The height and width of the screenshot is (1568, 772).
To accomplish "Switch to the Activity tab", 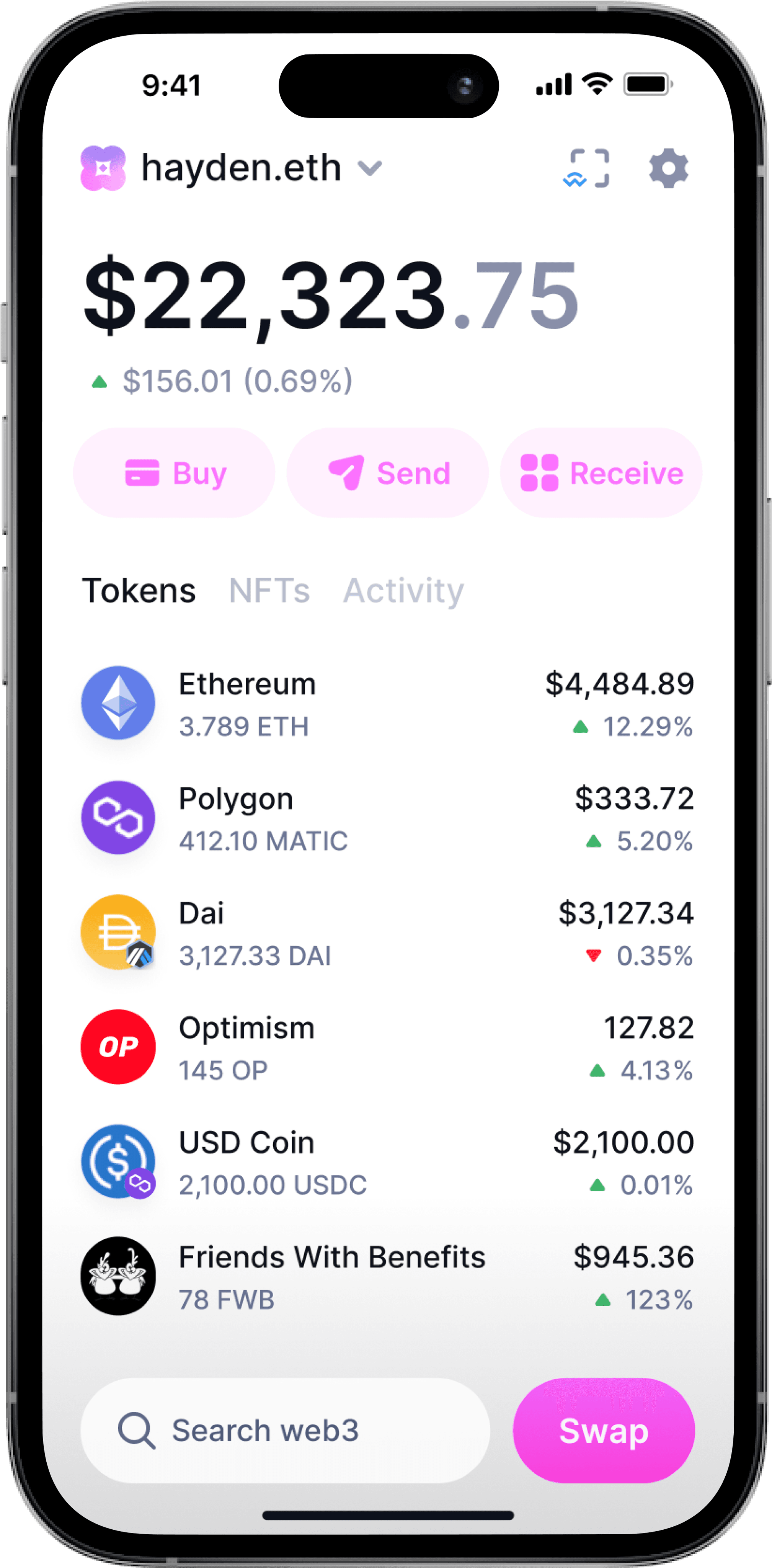I will tap(403, 589).
